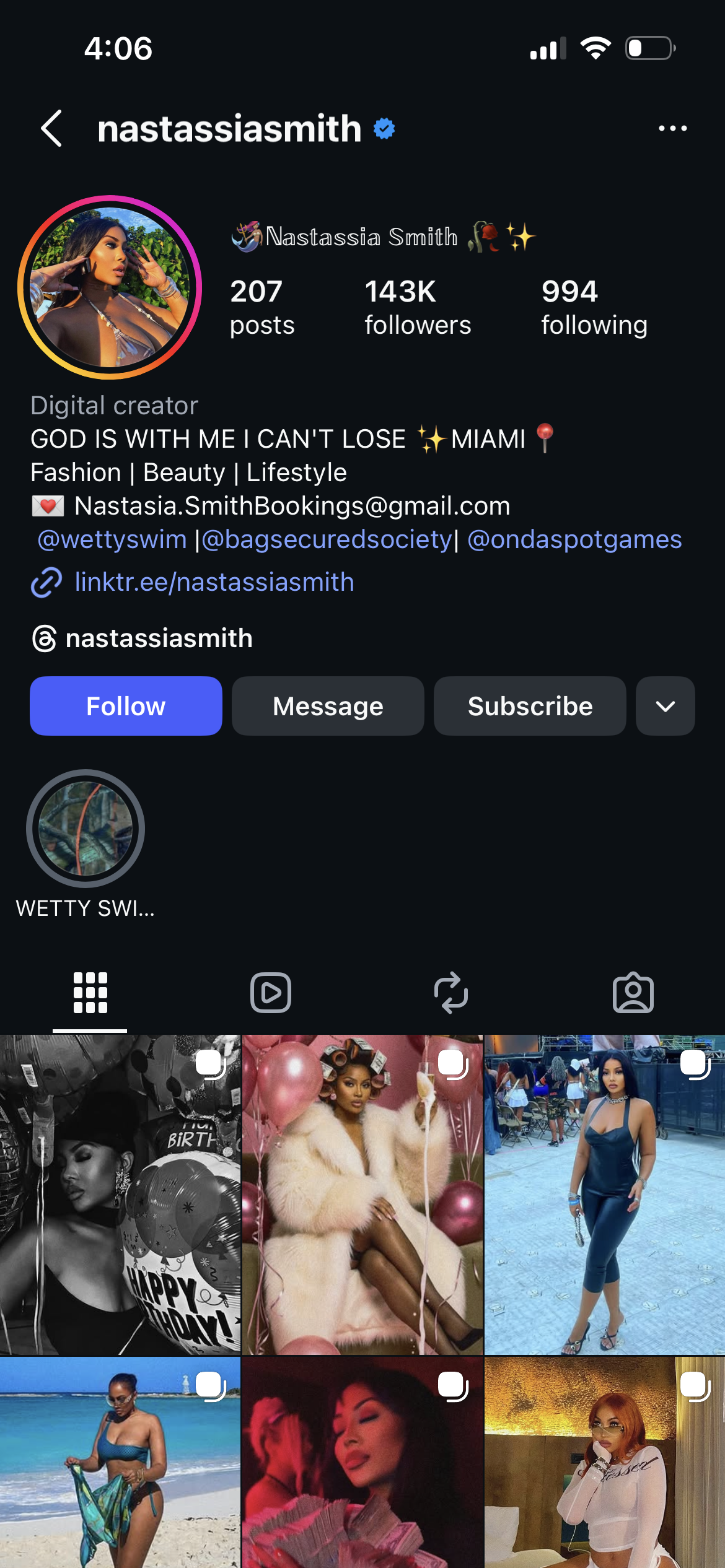Viewport: 725px width, 1568px height.
Task: View the profile picture story
Action: point(110,287)
